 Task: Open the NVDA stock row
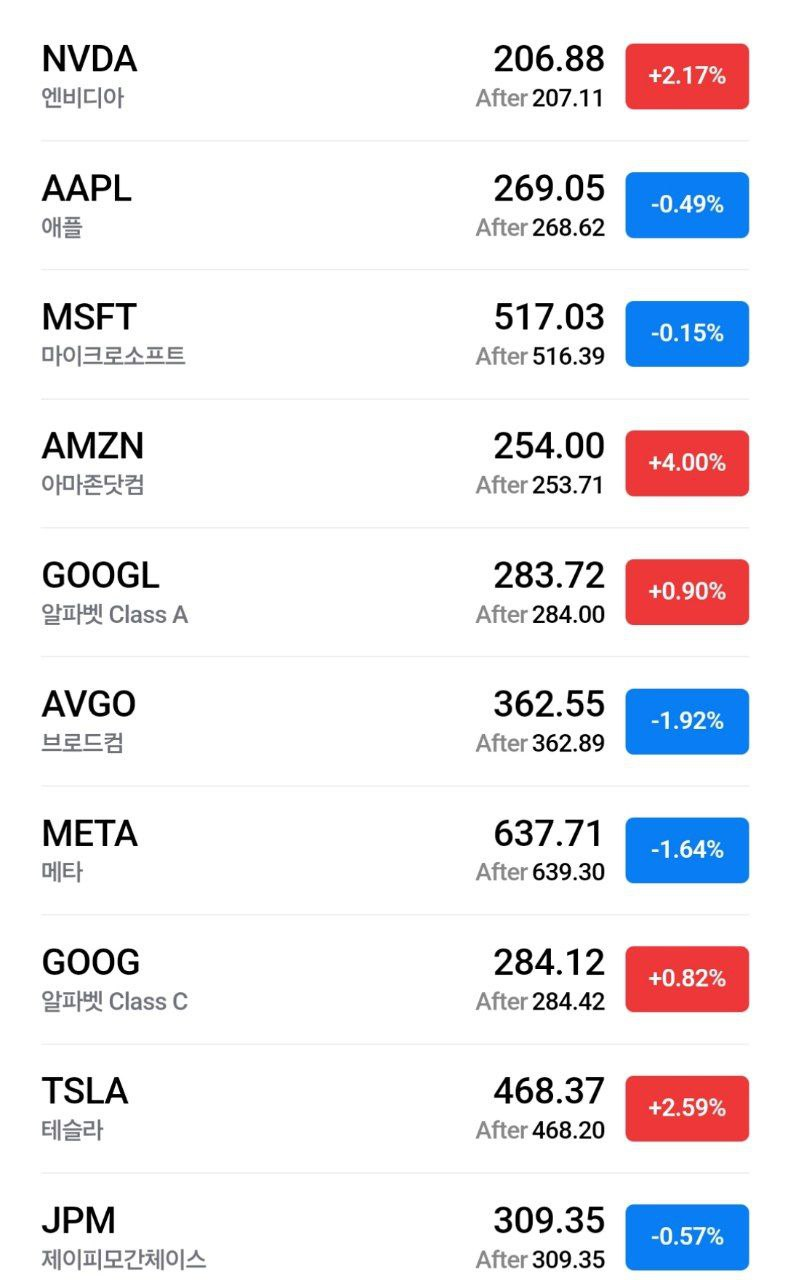tap(300, 76)
